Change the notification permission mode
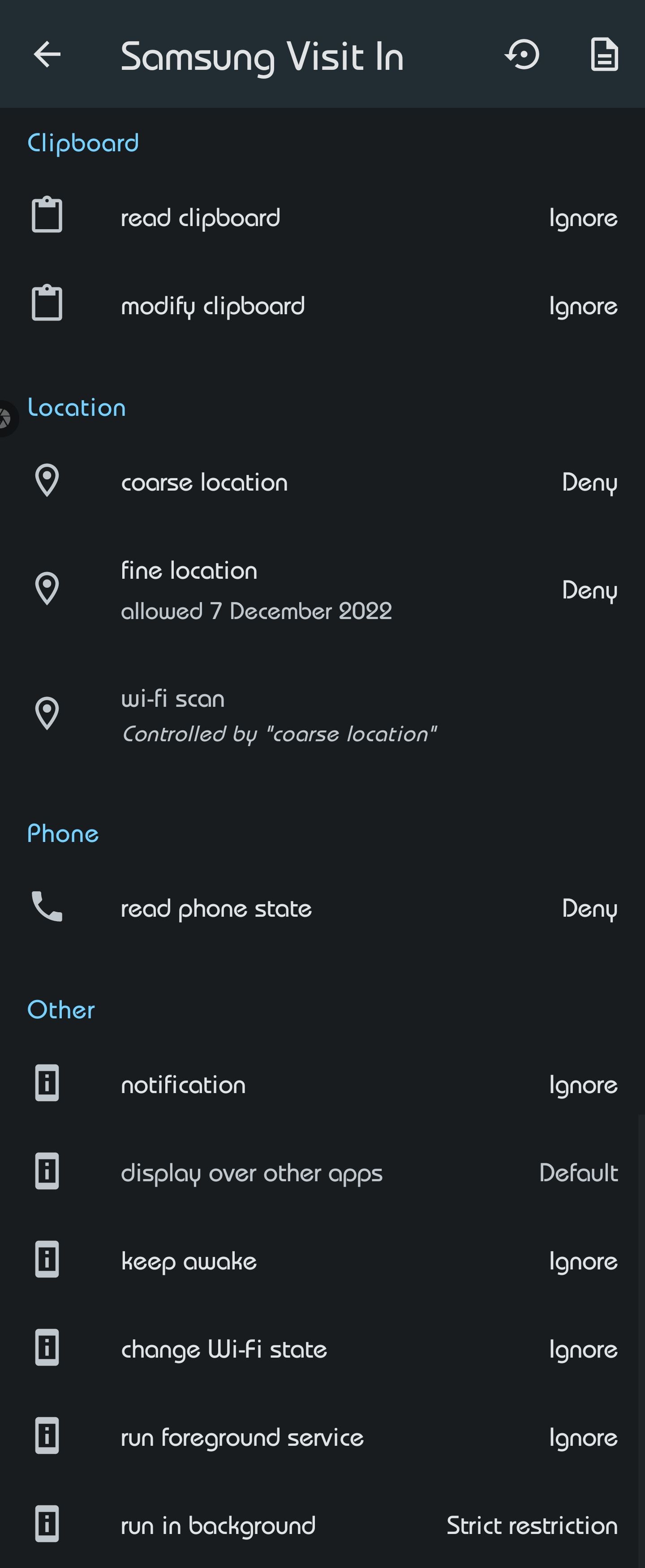This screenshot has width=645, height=1568. (322, 1085)
